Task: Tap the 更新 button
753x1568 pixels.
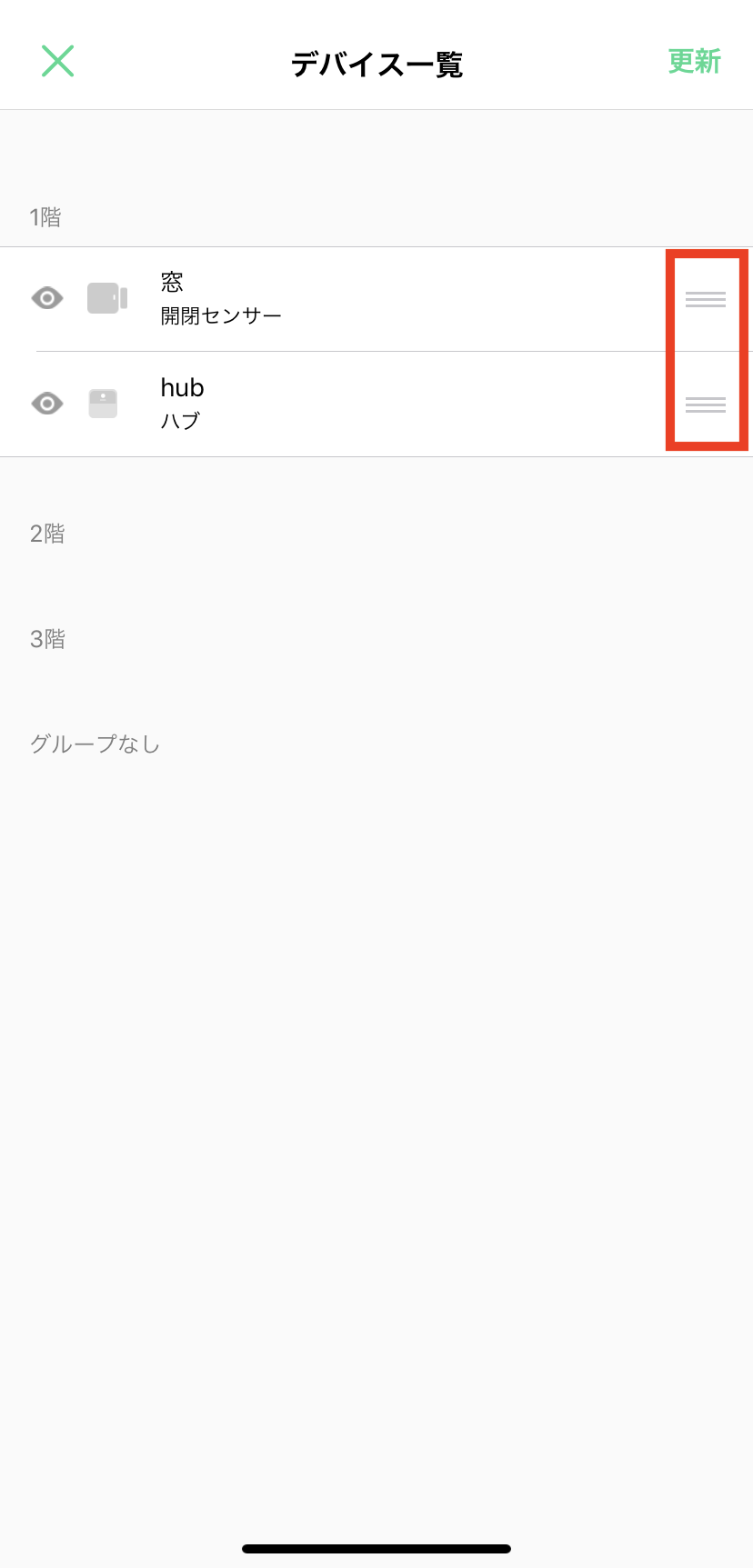Action: point(694,62)
